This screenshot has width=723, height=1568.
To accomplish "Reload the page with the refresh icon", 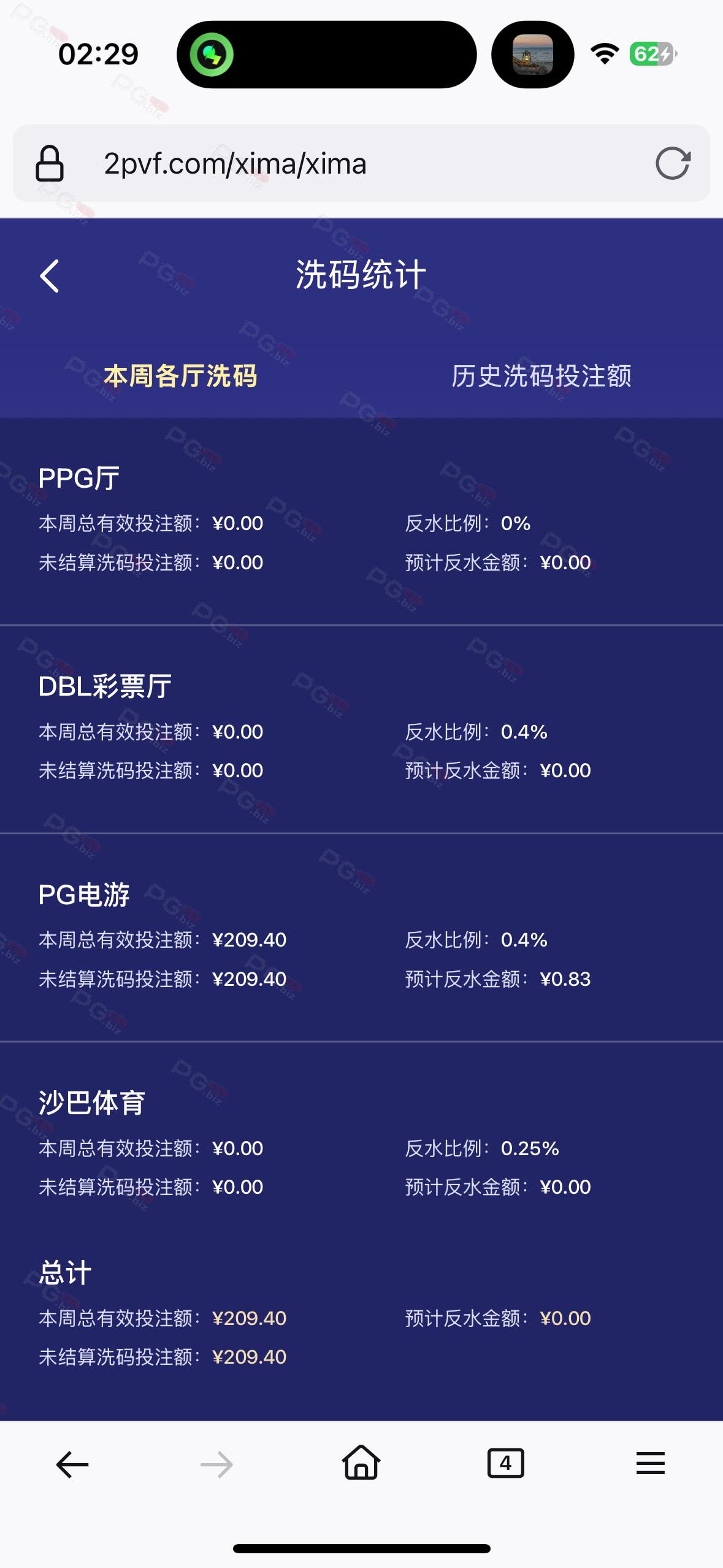I will coord(673,164).
